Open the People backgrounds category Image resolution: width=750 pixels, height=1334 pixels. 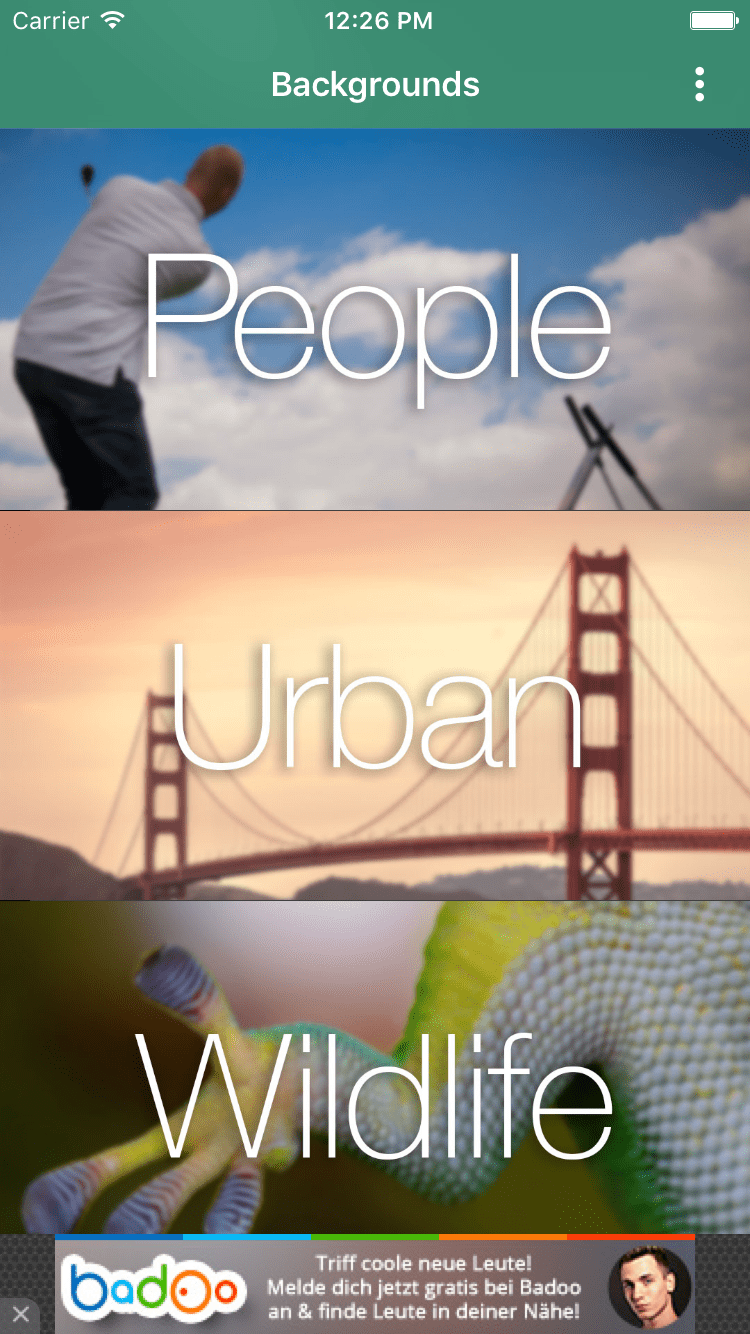375,319
